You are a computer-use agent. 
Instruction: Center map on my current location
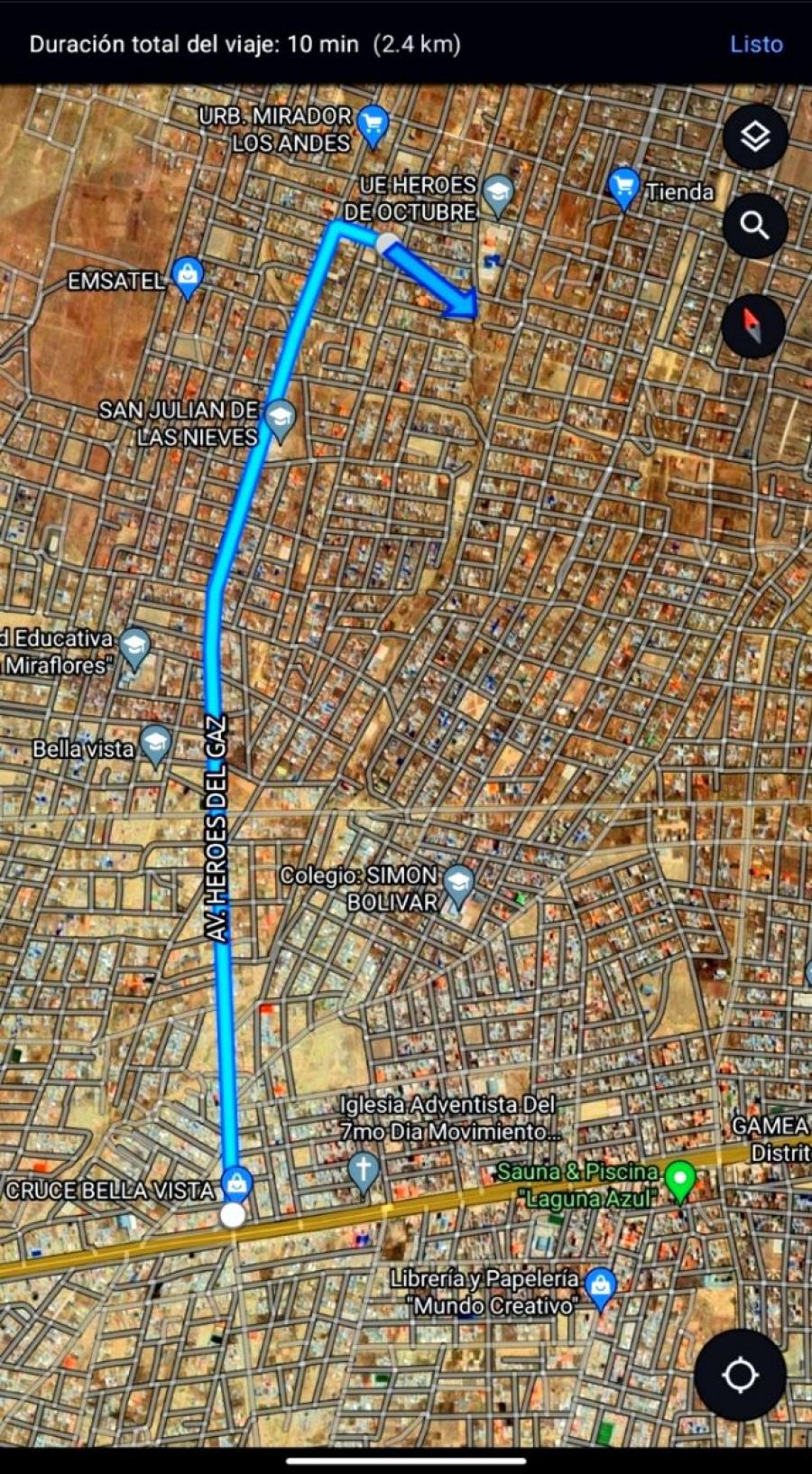coord(740,1375)
